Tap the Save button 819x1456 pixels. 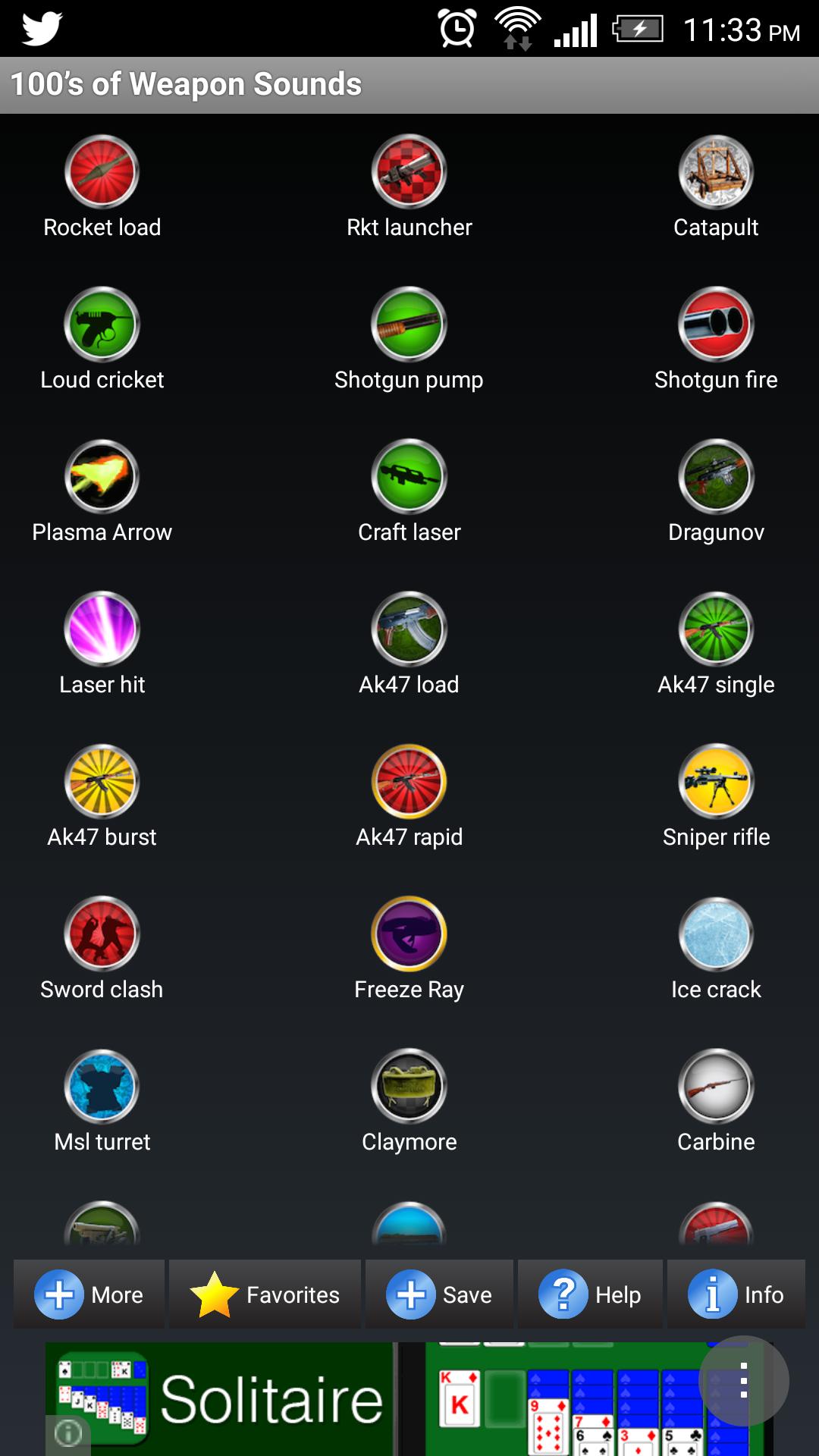pyautogui.click(x=439, y=1294)
